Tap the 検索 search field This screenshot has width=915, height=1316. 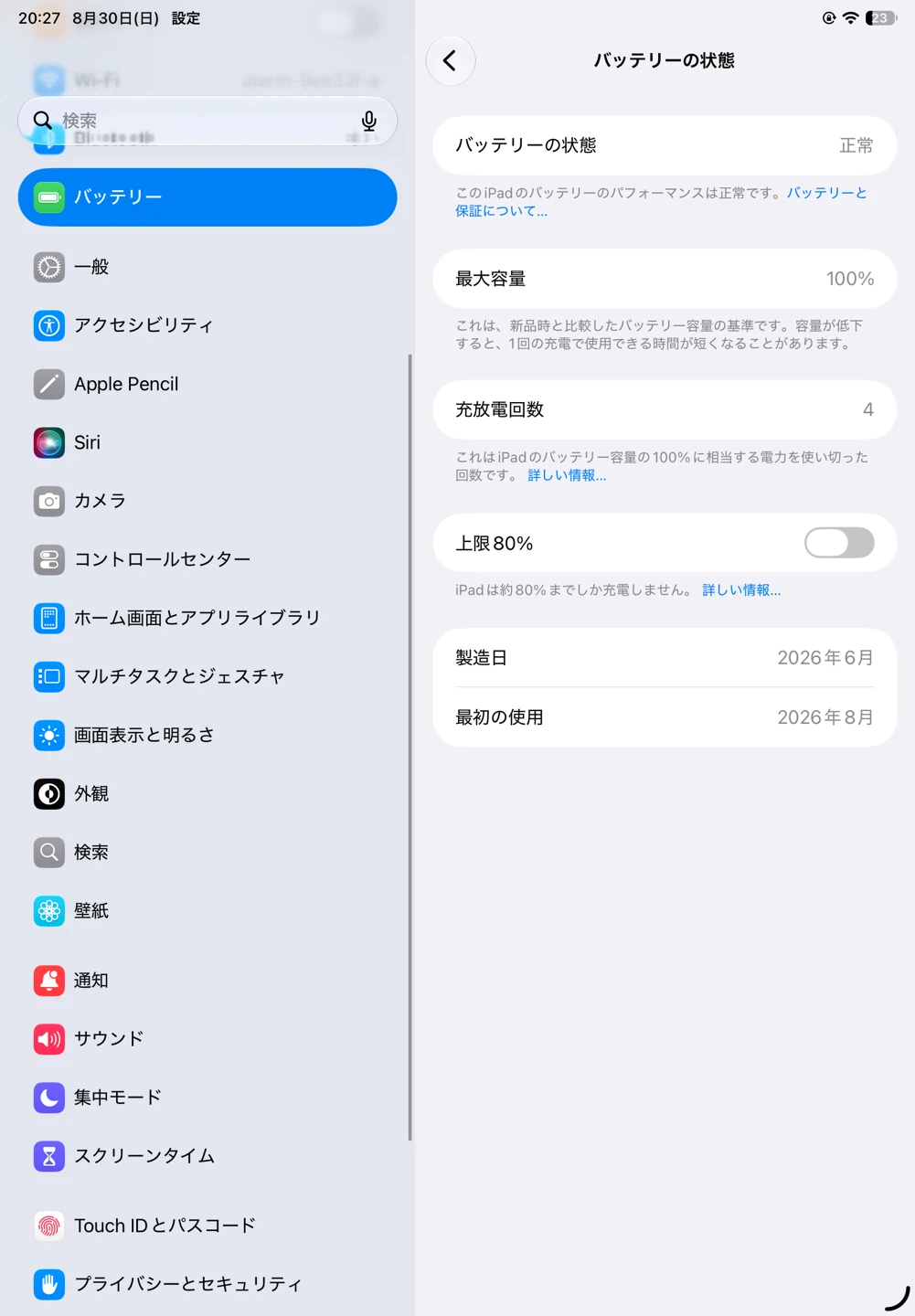point(207,121)
